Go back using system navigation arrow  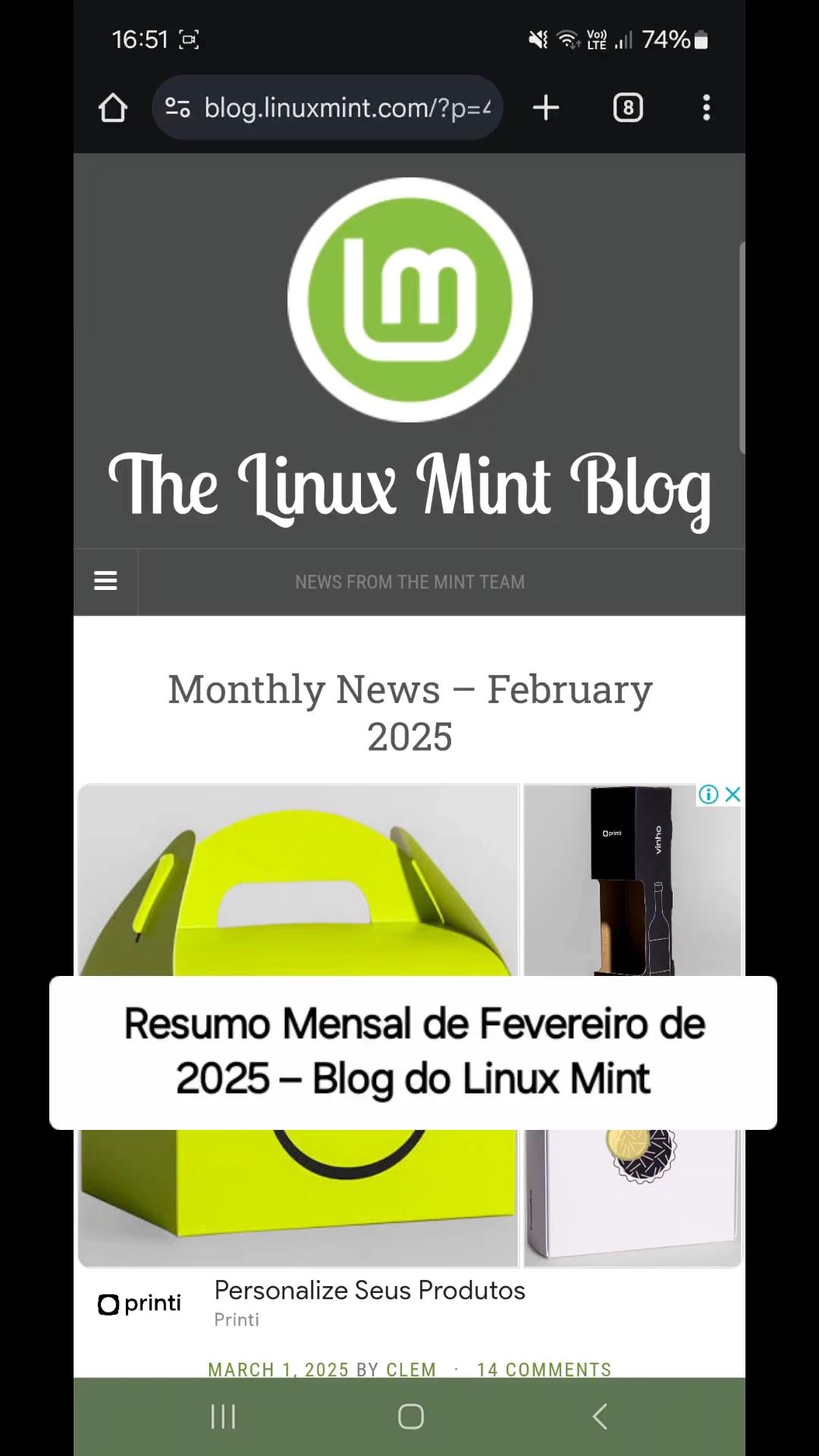599,1416
